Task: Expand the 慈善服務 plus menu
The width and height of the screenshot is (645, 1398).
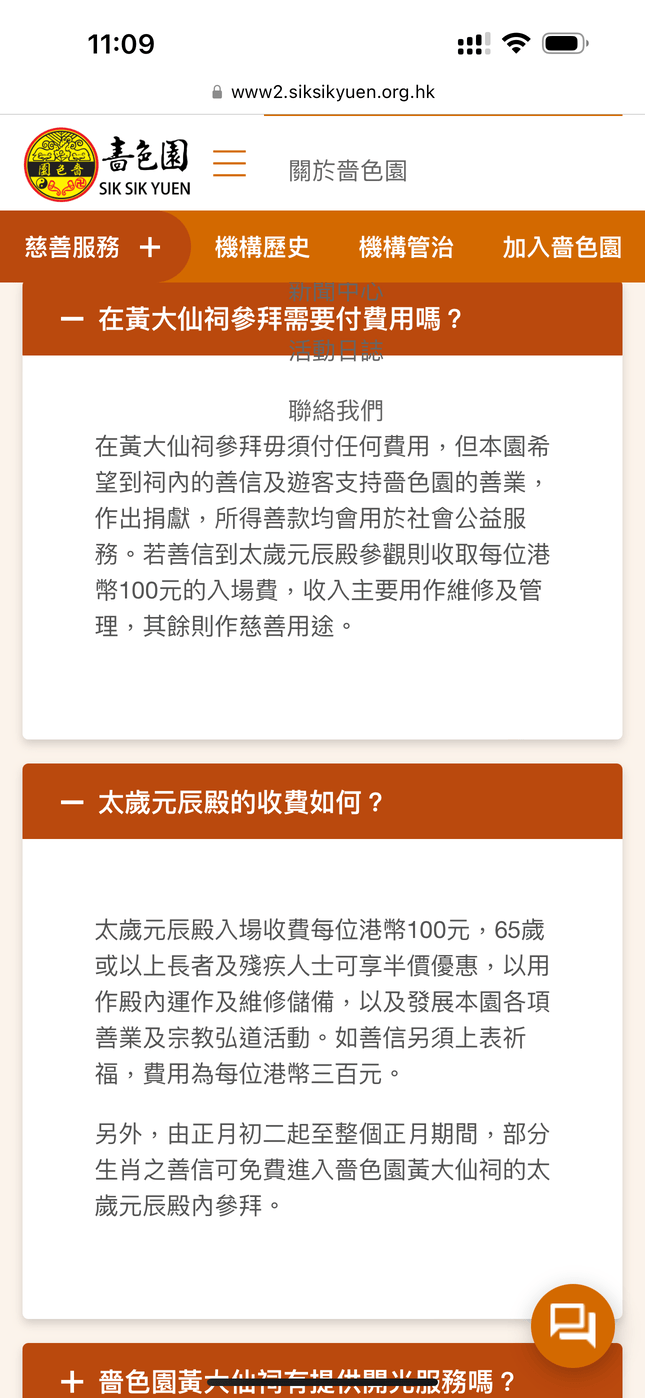Action: pyautogui.click(x=93, y=247)
